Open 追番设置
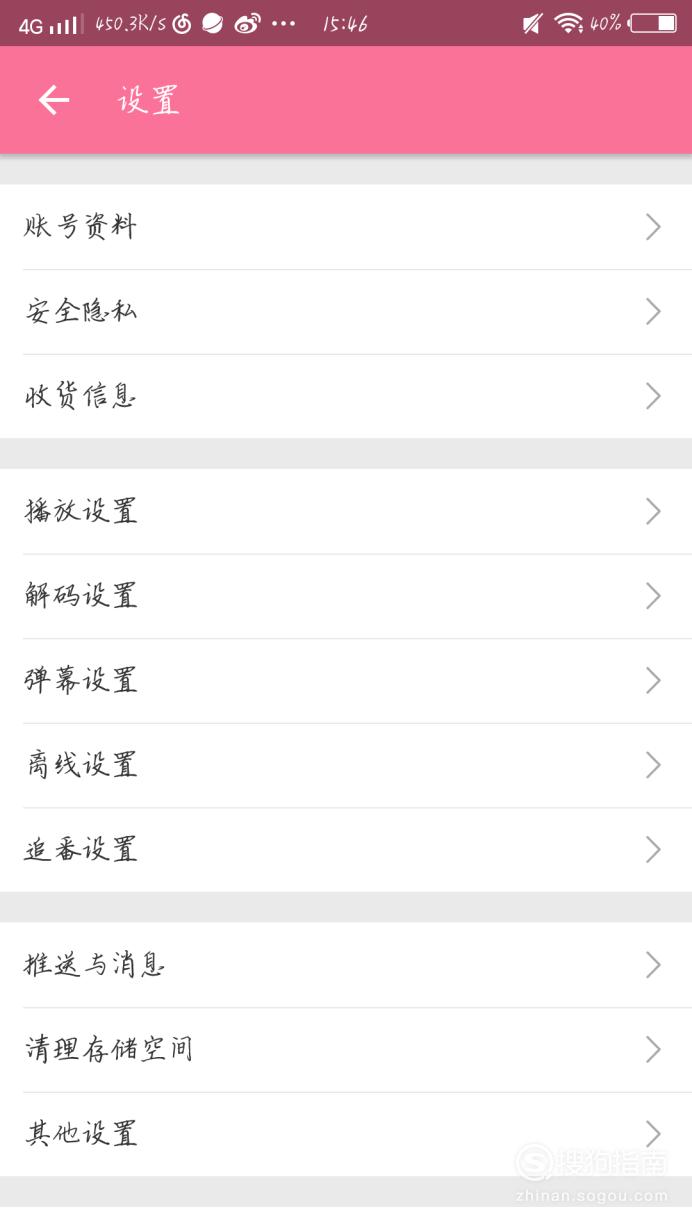 click(x=346, y=850)
